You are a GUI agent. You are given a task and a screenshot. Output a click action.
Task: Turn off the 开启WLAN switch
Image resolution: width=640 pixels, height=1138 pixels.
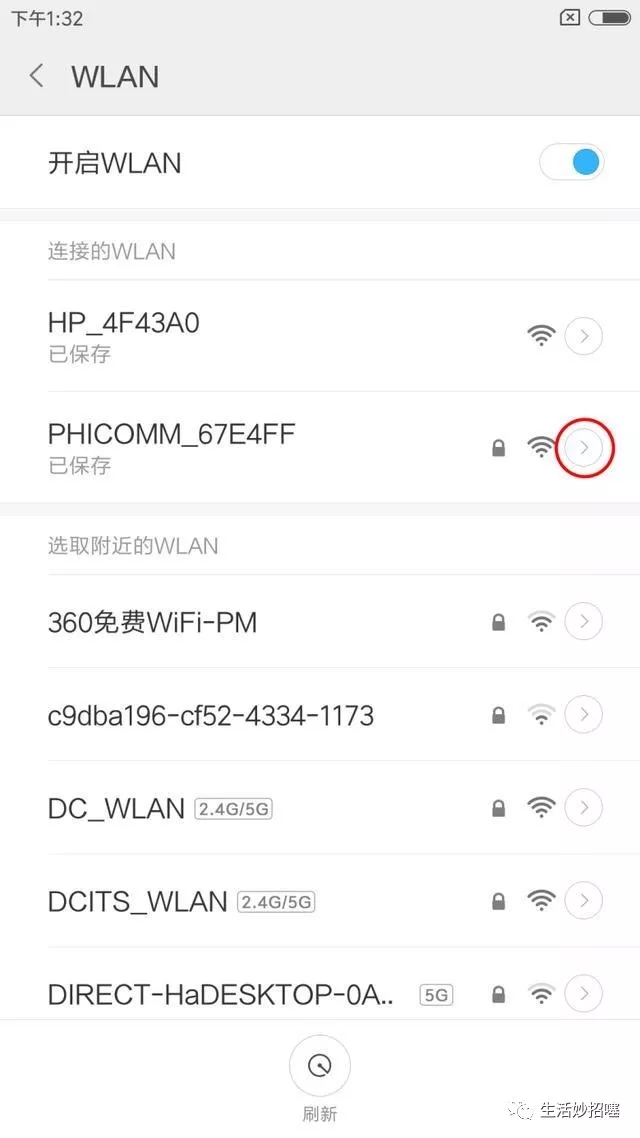click(x=571, y=162)
